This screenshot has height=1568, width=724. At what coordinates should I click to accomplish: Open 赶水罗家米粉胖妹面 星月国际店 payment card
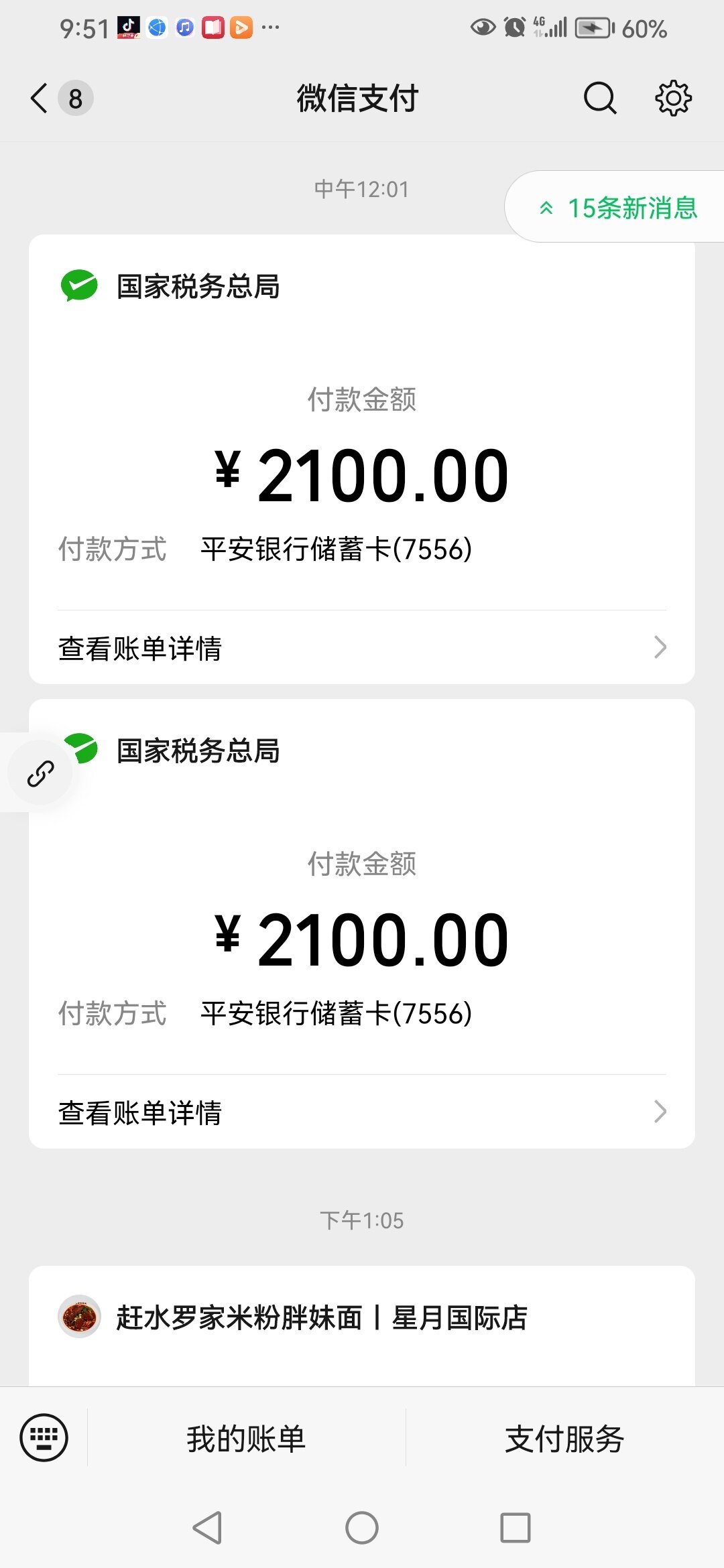[362, 1326]
